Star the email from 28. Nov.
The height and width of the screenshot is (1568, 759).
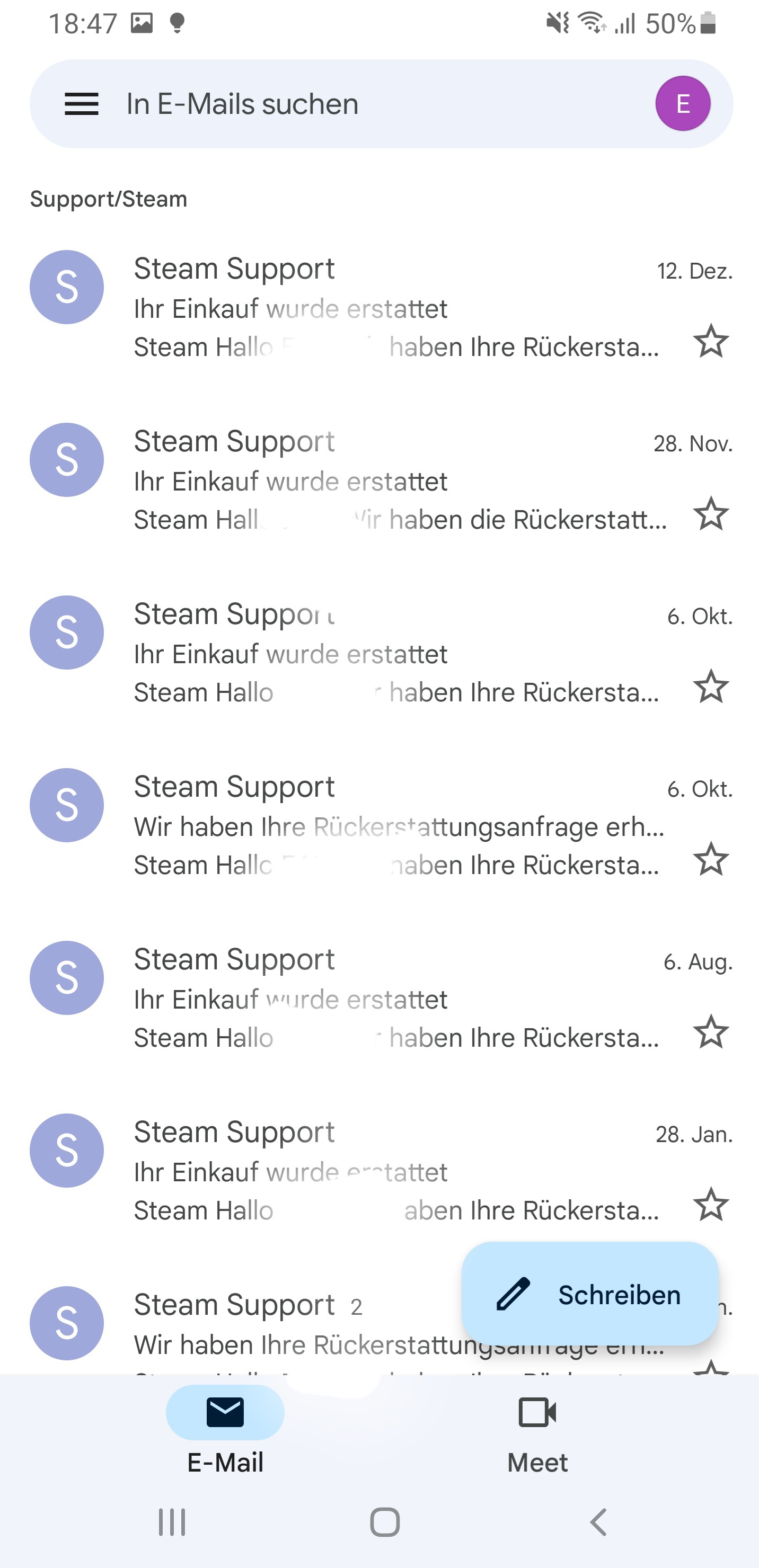710,514
